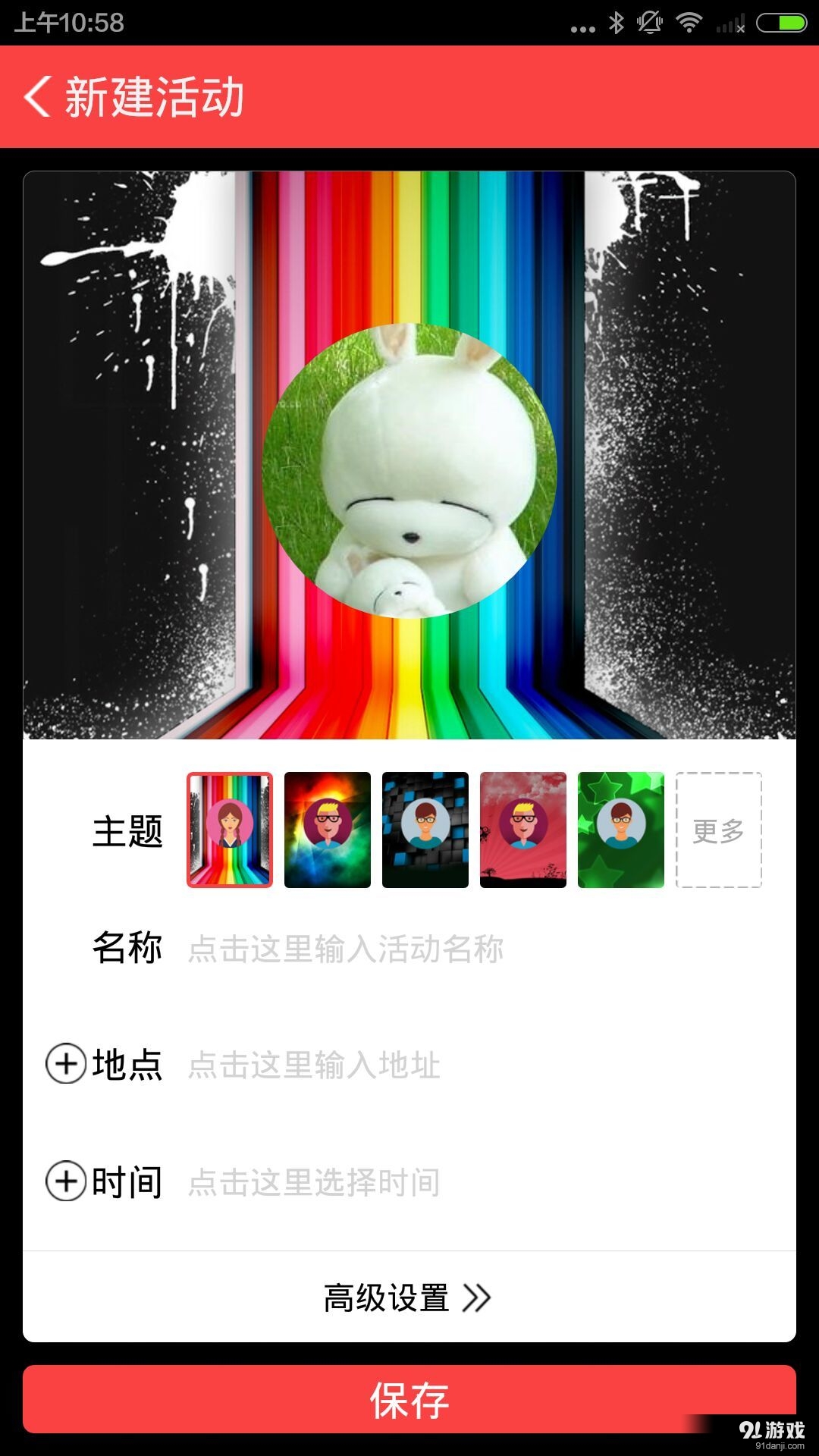This screenshot has height=1456, width=819.
Task: Tap the vibrate/mute icon in the status bar
Action: (650, 23)
